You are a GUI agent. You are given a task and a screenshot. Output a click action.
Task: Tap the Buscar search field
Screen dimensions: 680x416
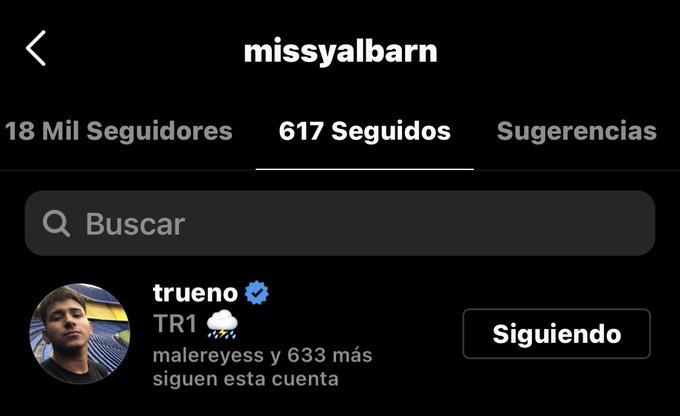[x=340, y=223]
